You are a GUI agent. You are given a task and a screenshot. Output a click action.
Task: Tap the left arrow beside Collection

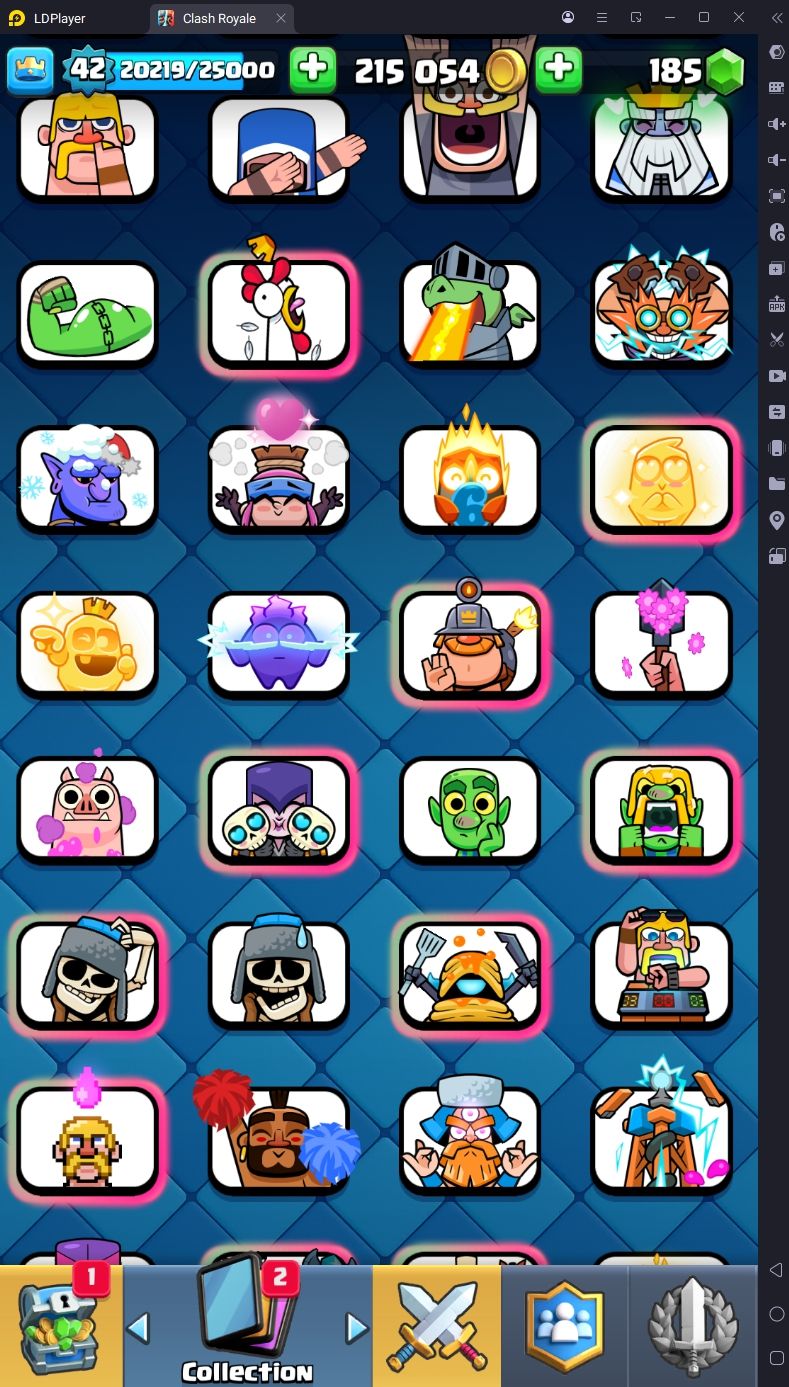click(x=138, y=1328)
